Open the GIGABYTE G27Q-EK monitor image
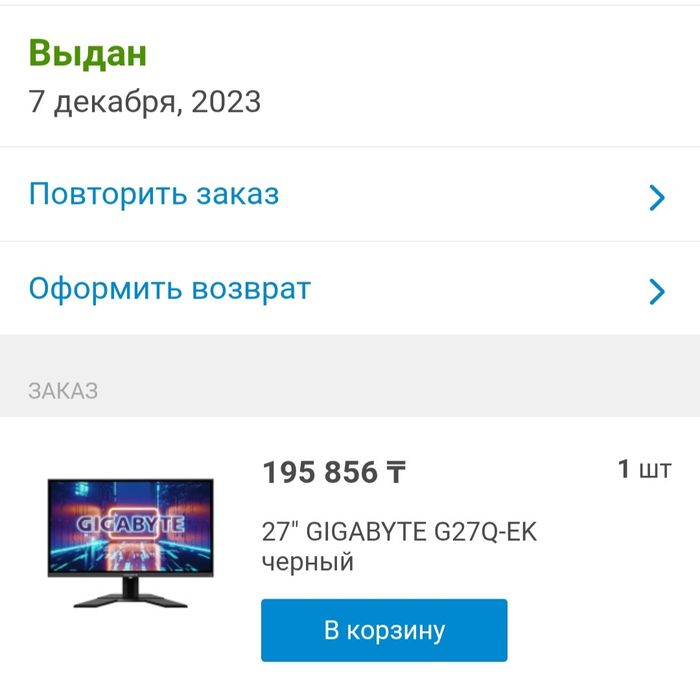Screen dimensions: 700x699 130,541
